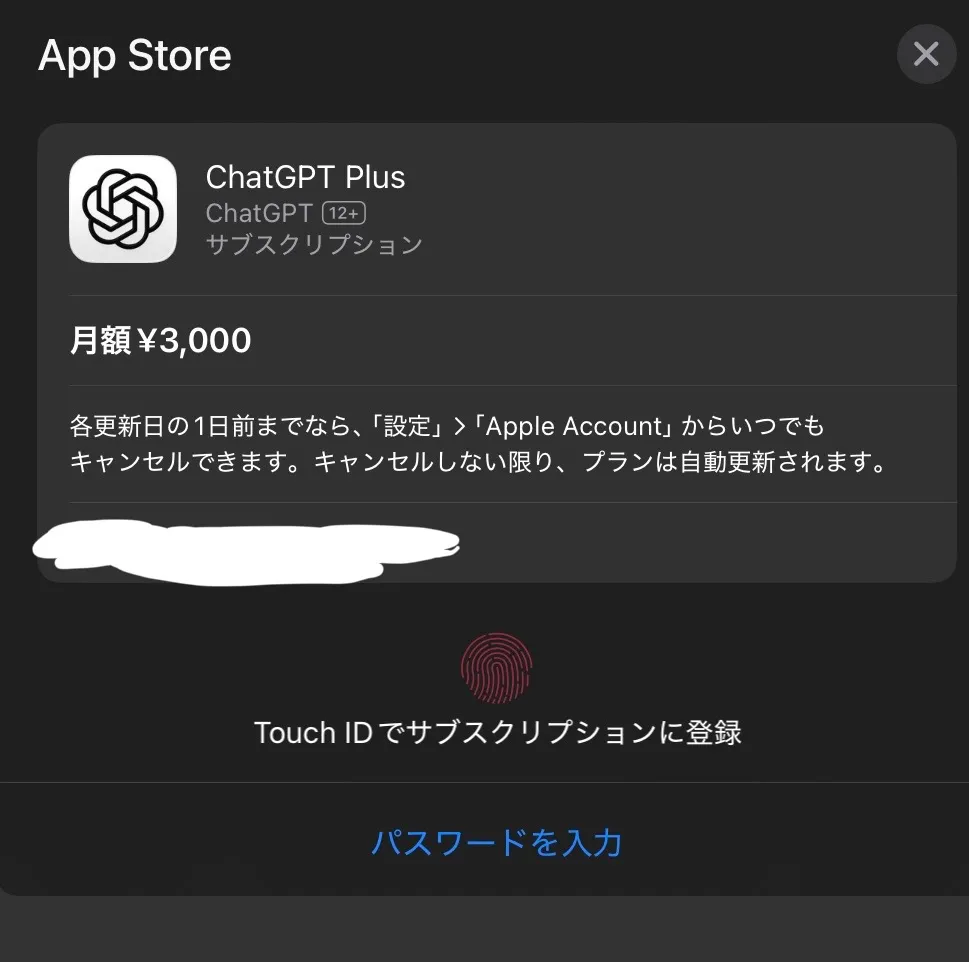This screenshot has height=962, width=969.
Task: Tap パスワードを入力 to enter password
Action: tap(497, 842)
